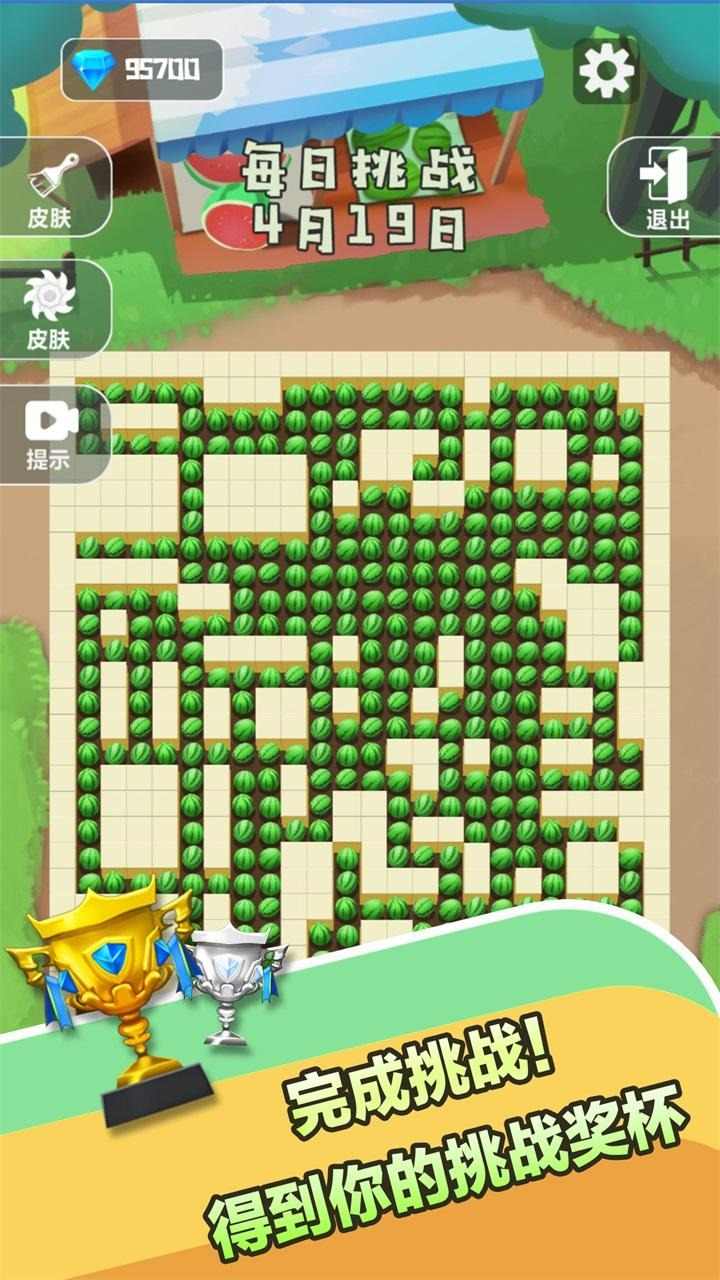Open the settings gear
The width and height of the screenshot is (720, 1280).
click(607, 70)
